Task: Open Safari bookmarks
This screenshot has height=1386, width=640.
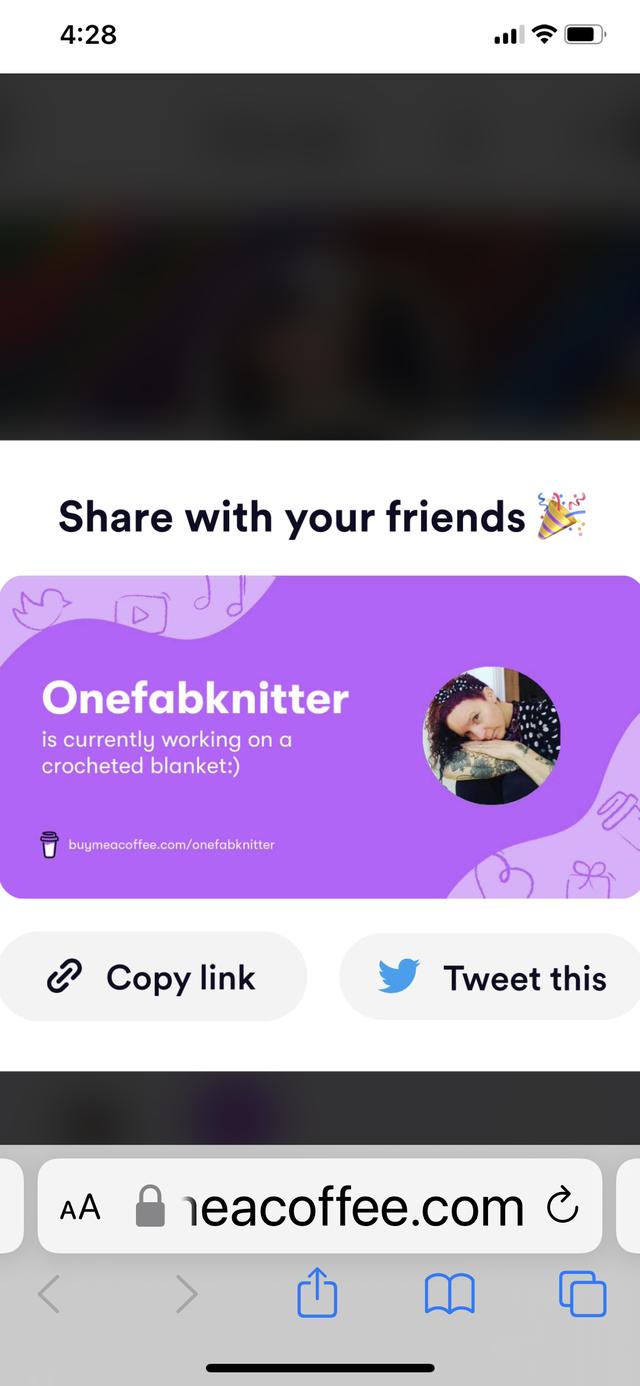Action: click(449, 1294)
